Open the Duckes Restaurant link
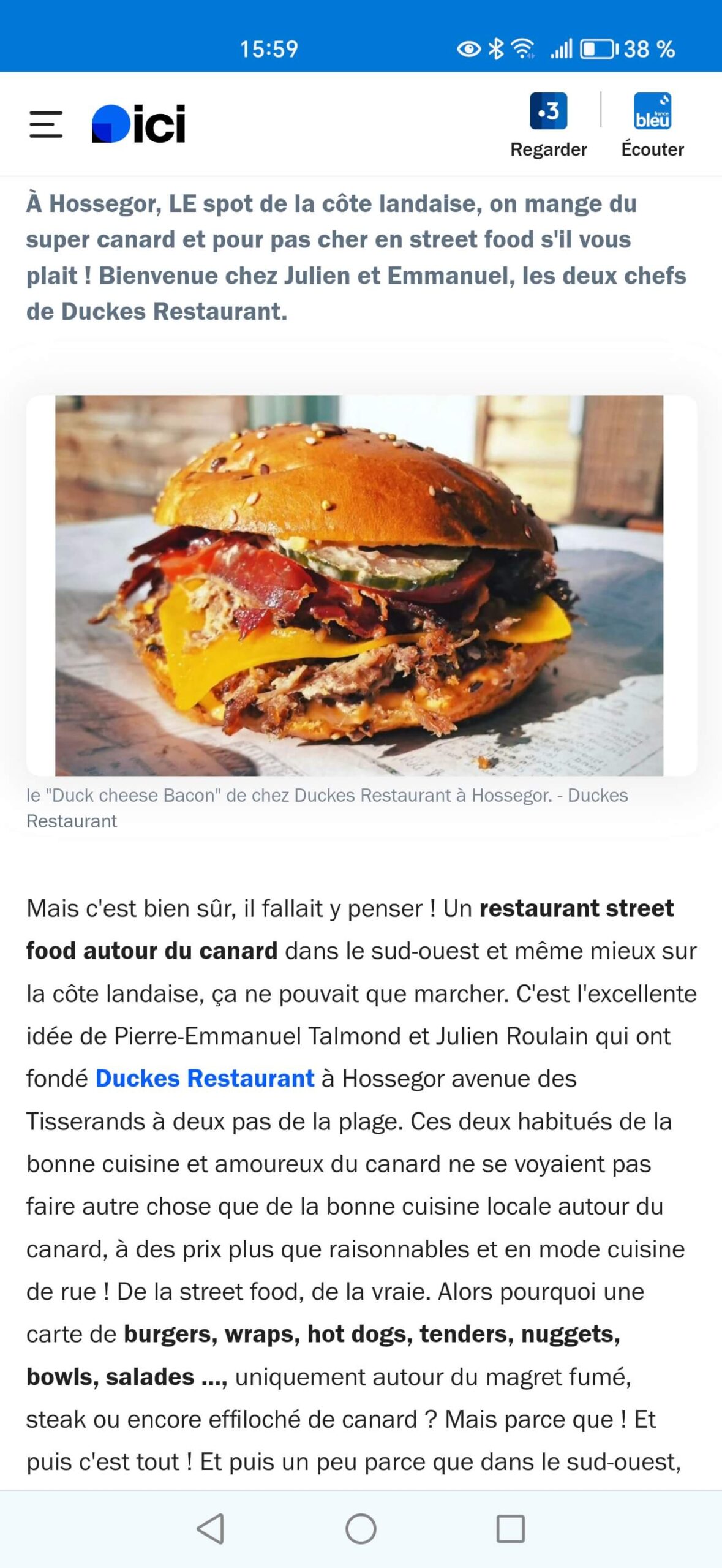722x1568 pixels. coord(205,1078)
